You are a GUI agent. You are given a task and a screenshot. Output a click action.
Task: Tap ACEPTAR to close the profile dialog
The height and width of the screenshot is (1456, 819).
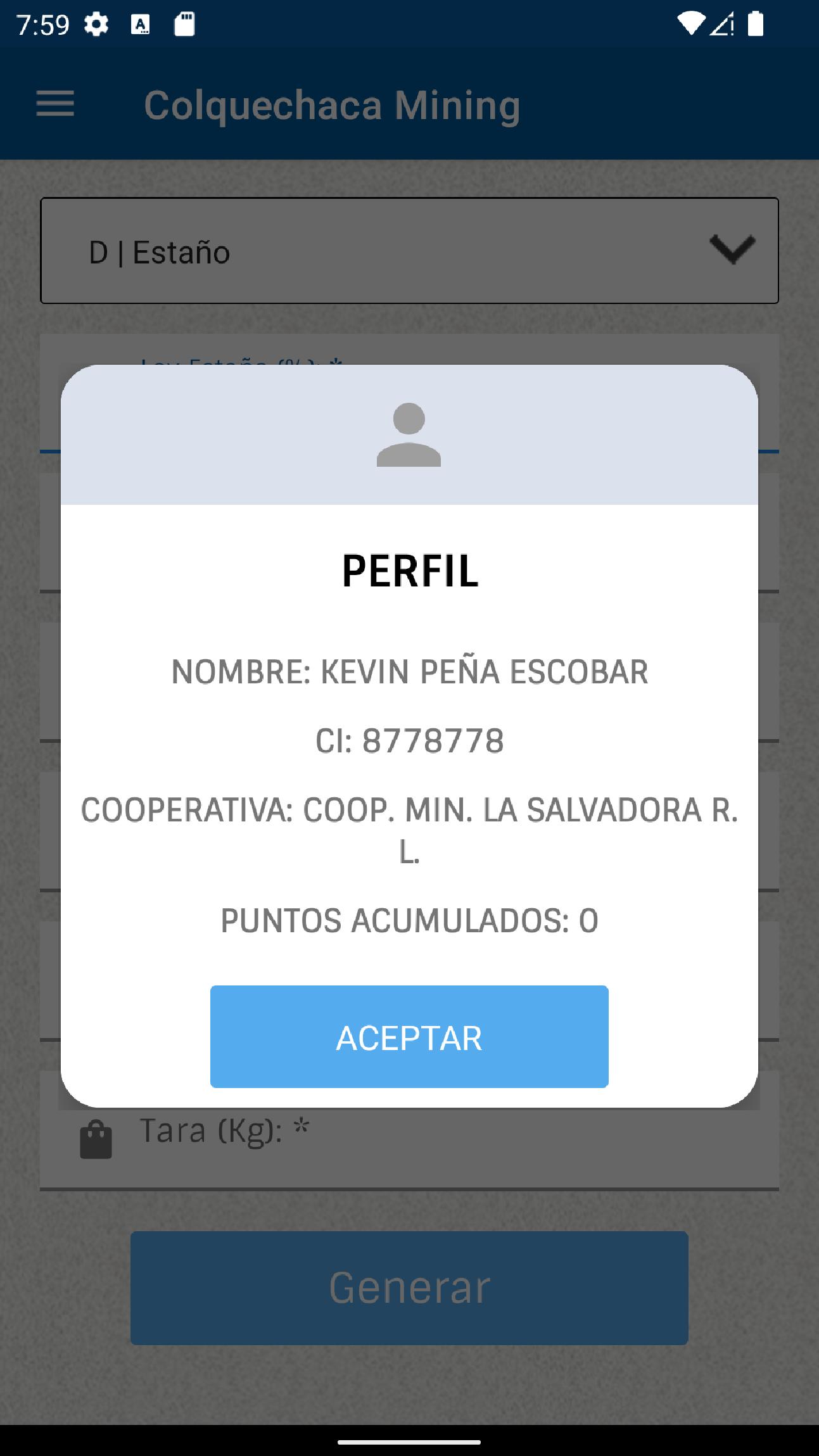tap(409, 1037)
